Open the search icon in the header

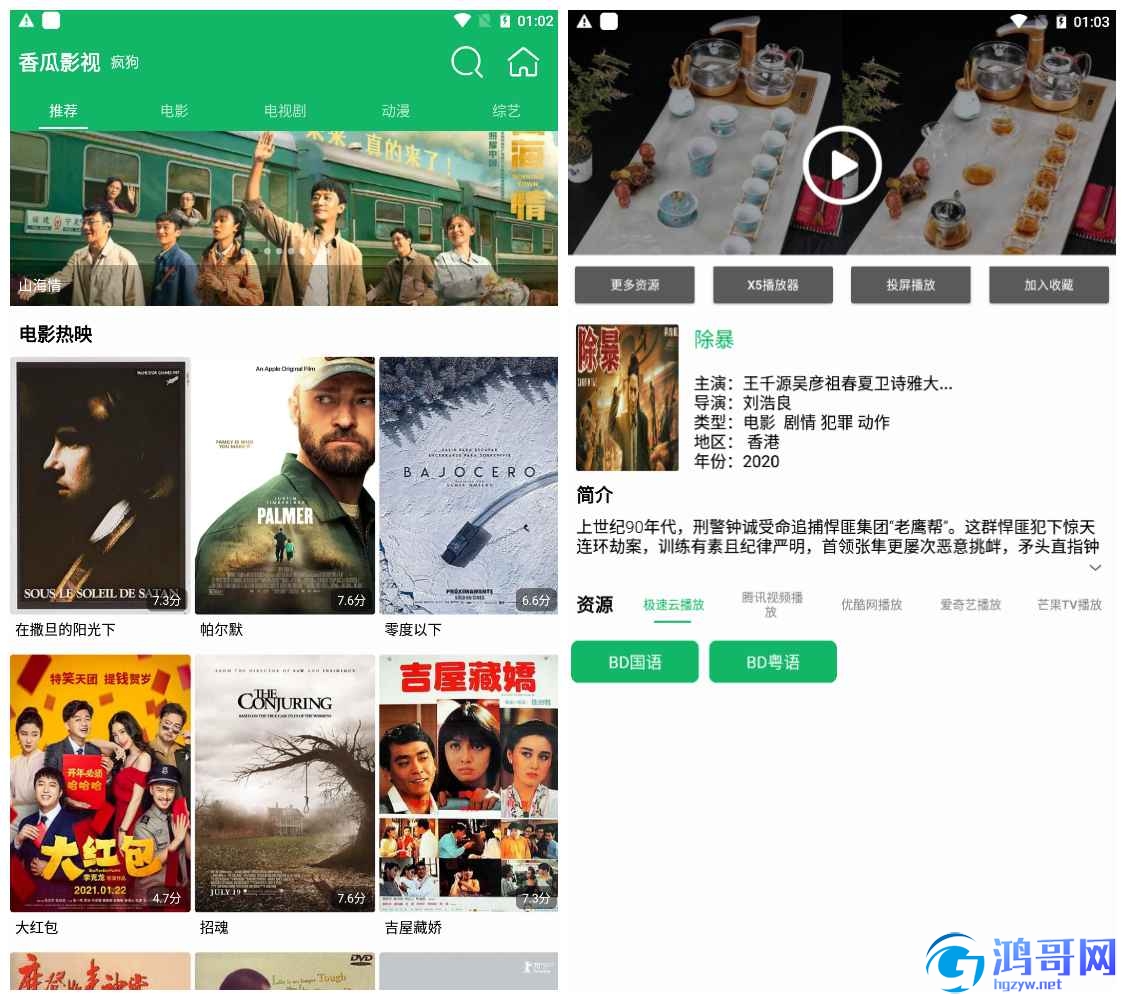pos(467,62)
